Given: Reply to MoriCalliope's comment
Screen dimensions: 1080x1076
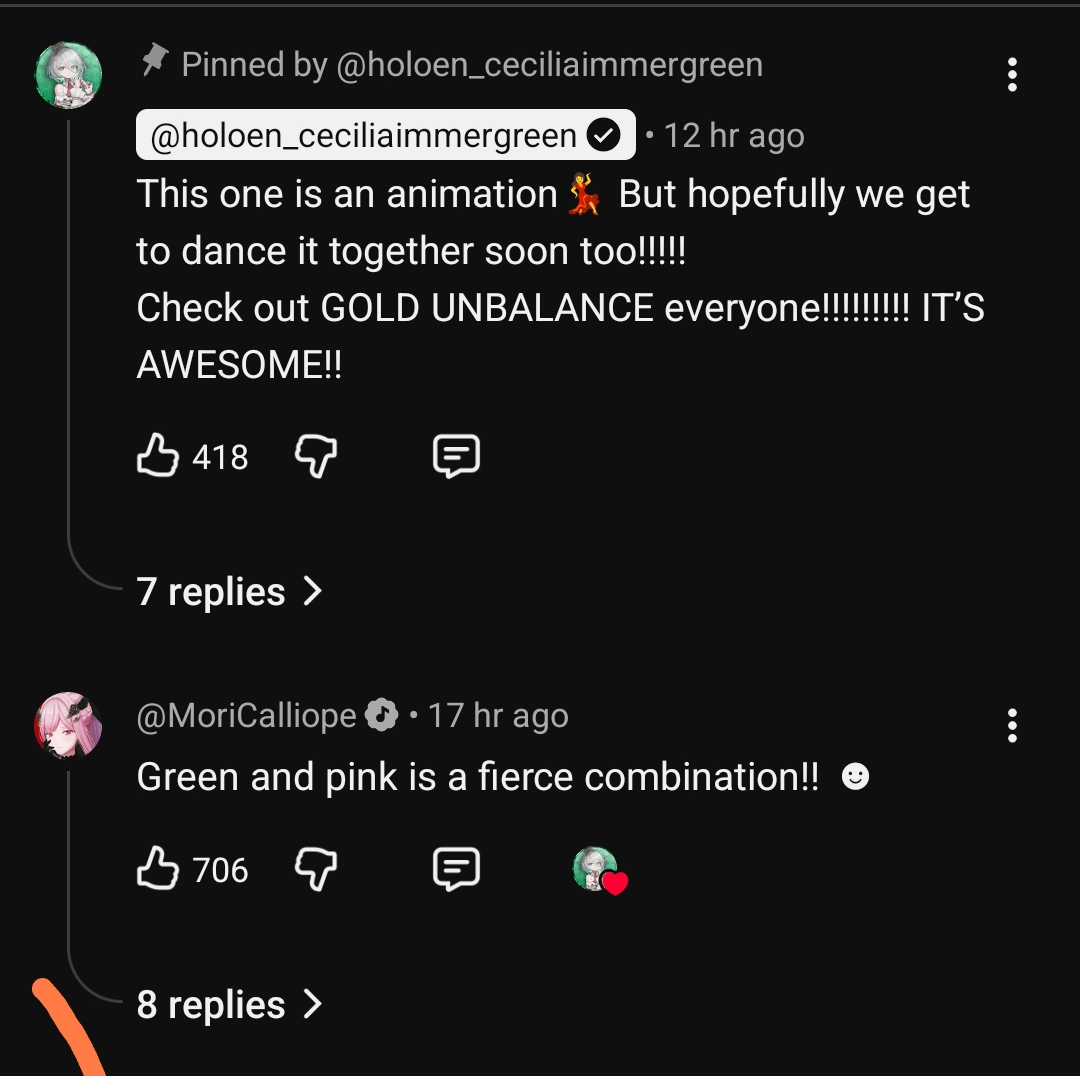Looking at the screenshot, I should [x=456, y=869].
